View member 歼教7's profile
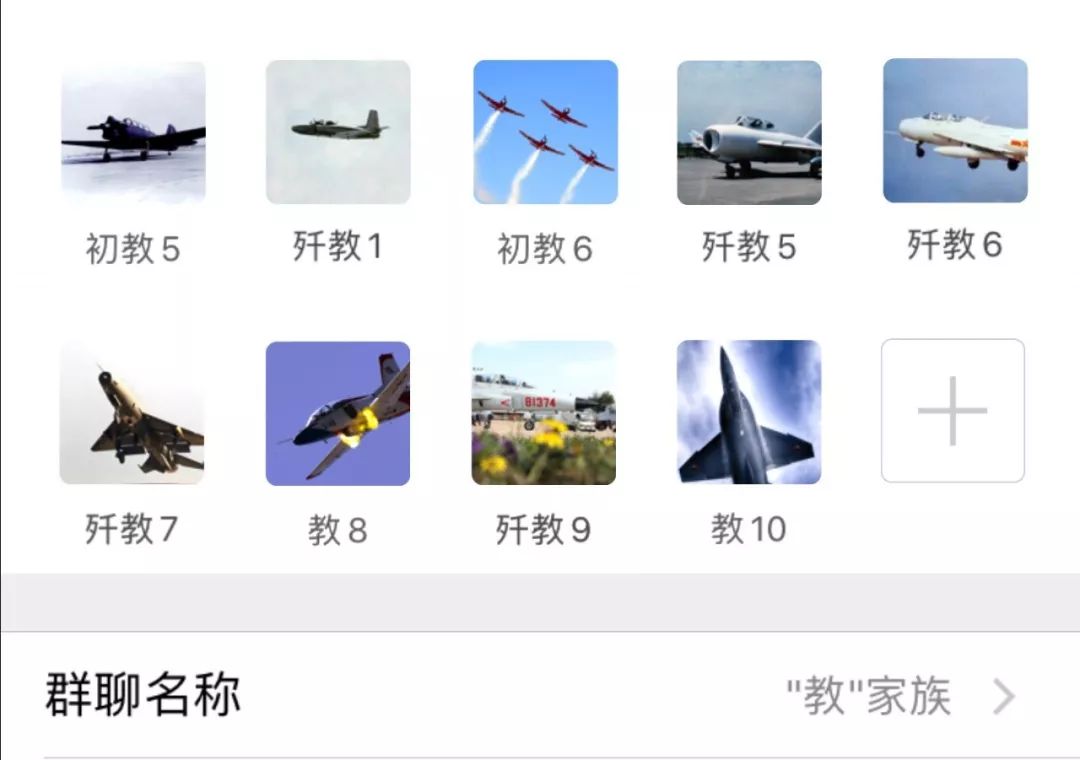Viewport: 1080px width, 760px height. pyautogui.click(x=132, y=413)
